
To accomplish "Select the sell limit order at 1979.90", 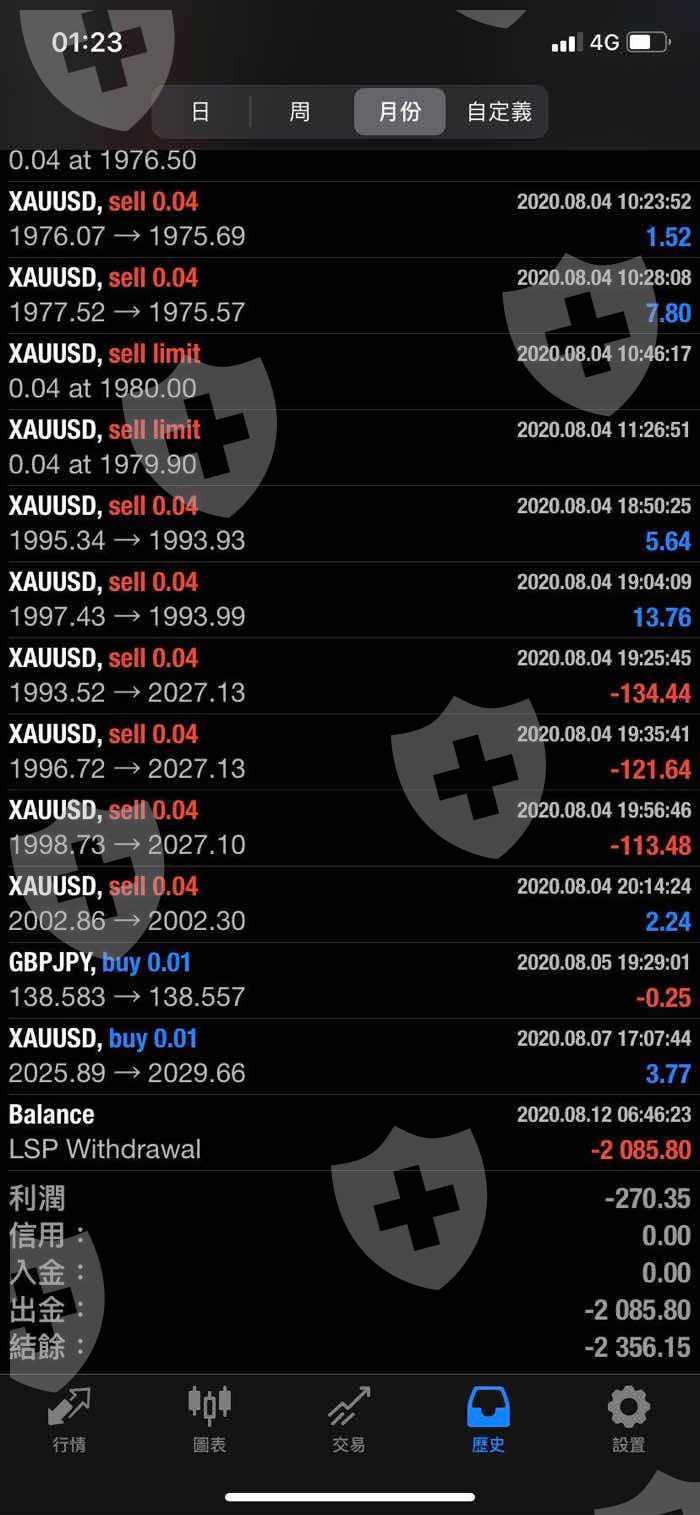I will click(350, 447).
